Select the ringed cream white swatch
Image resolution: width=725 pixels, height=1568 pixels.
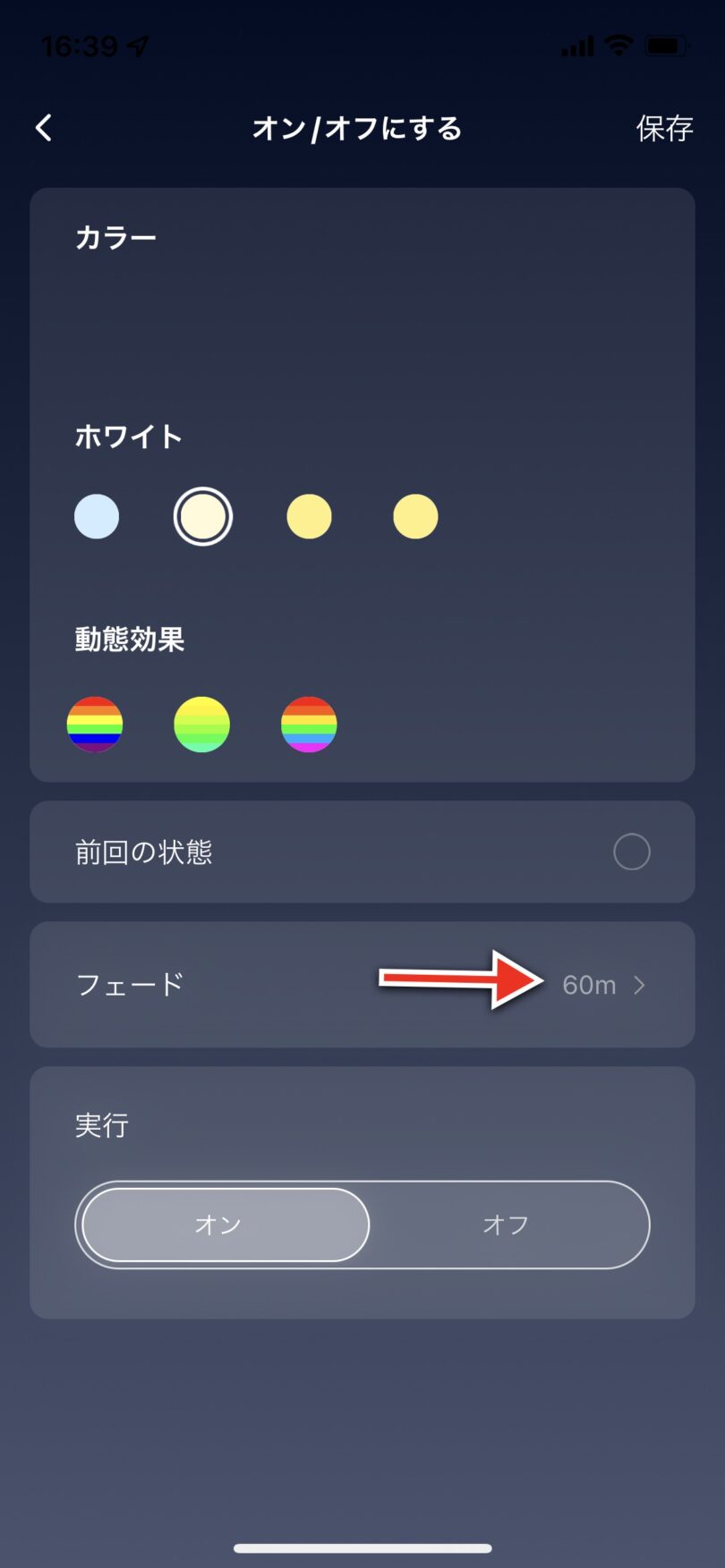[203, 517]
